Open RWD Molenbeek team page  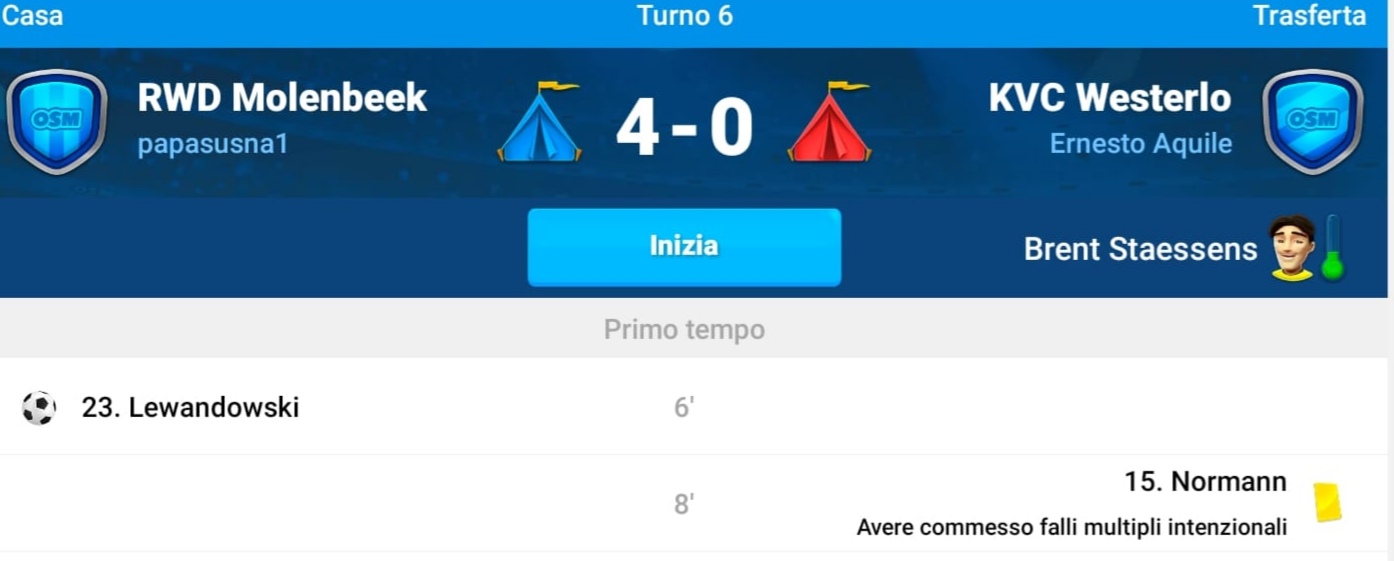tap(282, 98)
